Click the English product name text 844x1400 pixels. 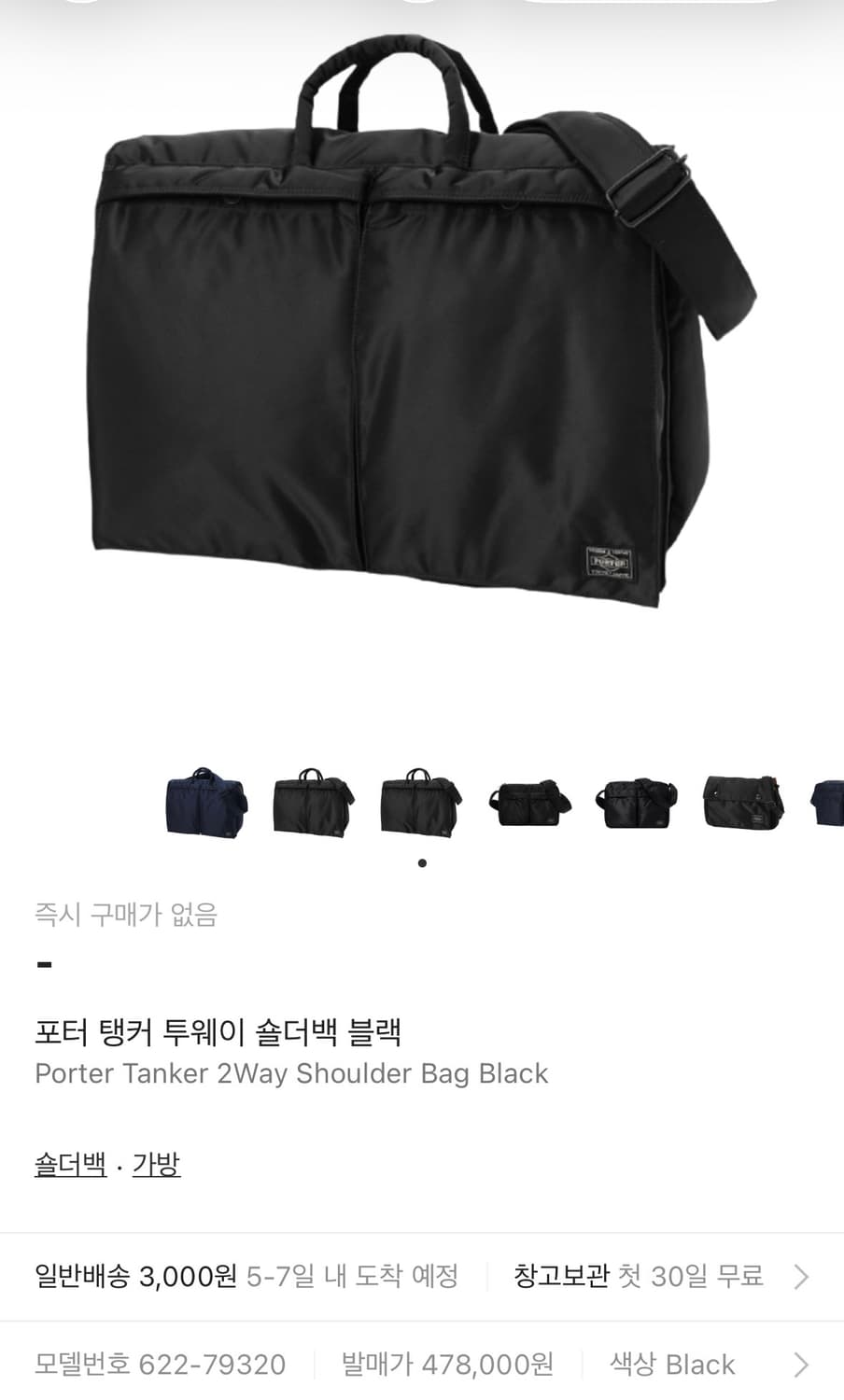(x=292, y=1073)
